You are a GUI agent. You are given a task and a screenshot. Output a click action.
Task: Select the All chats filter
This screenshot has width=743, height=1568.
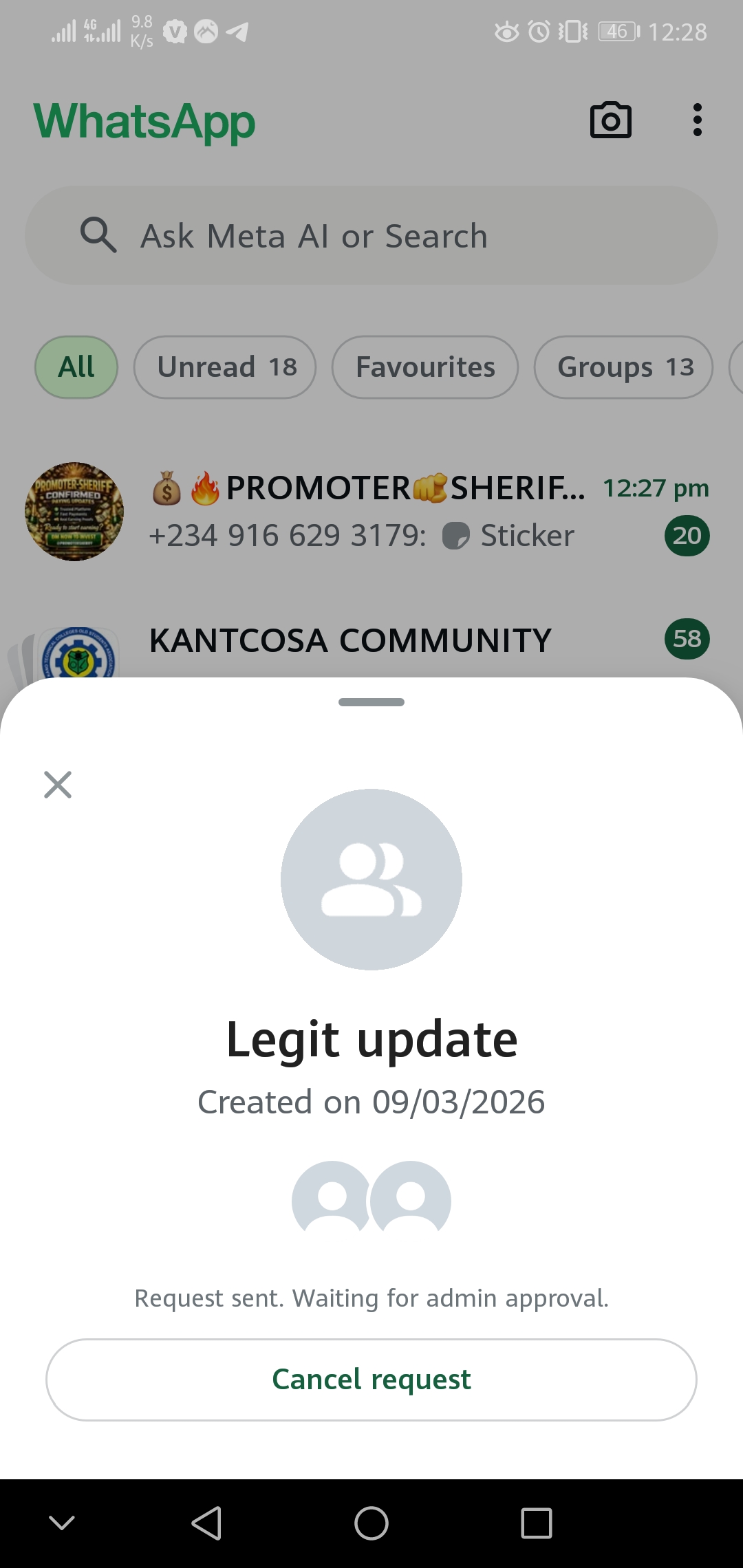click(76, 367)
